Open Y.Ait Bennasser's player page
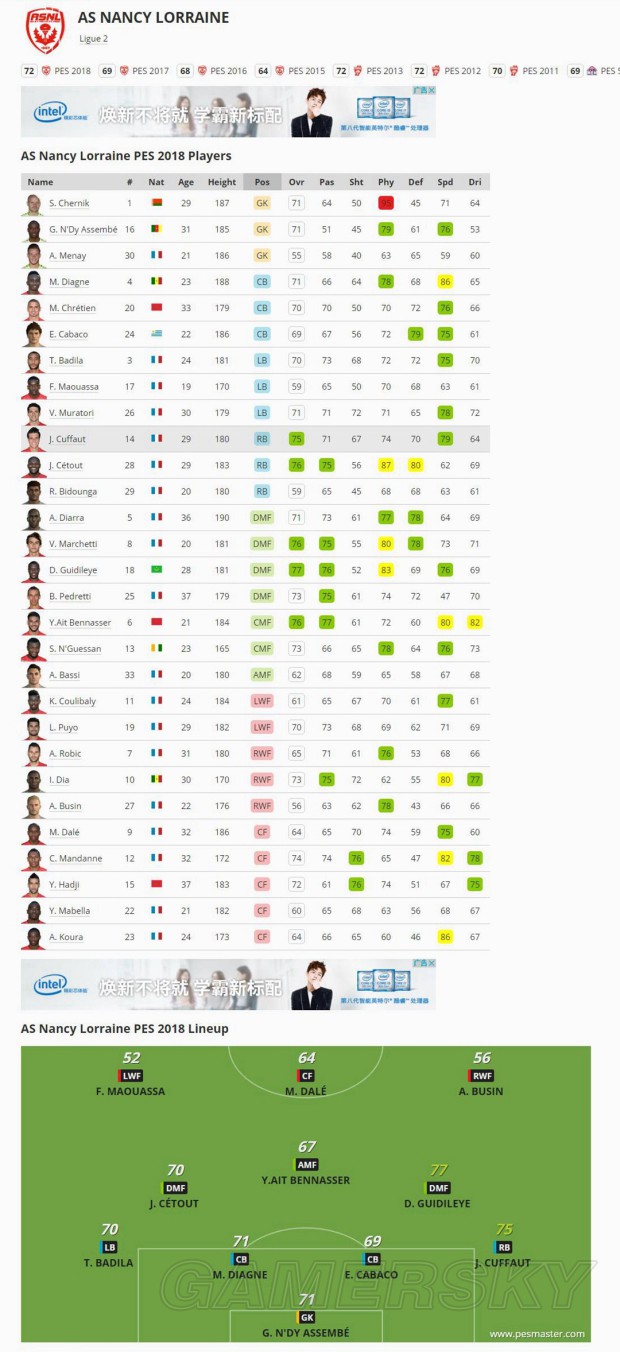 coord(79,622)
